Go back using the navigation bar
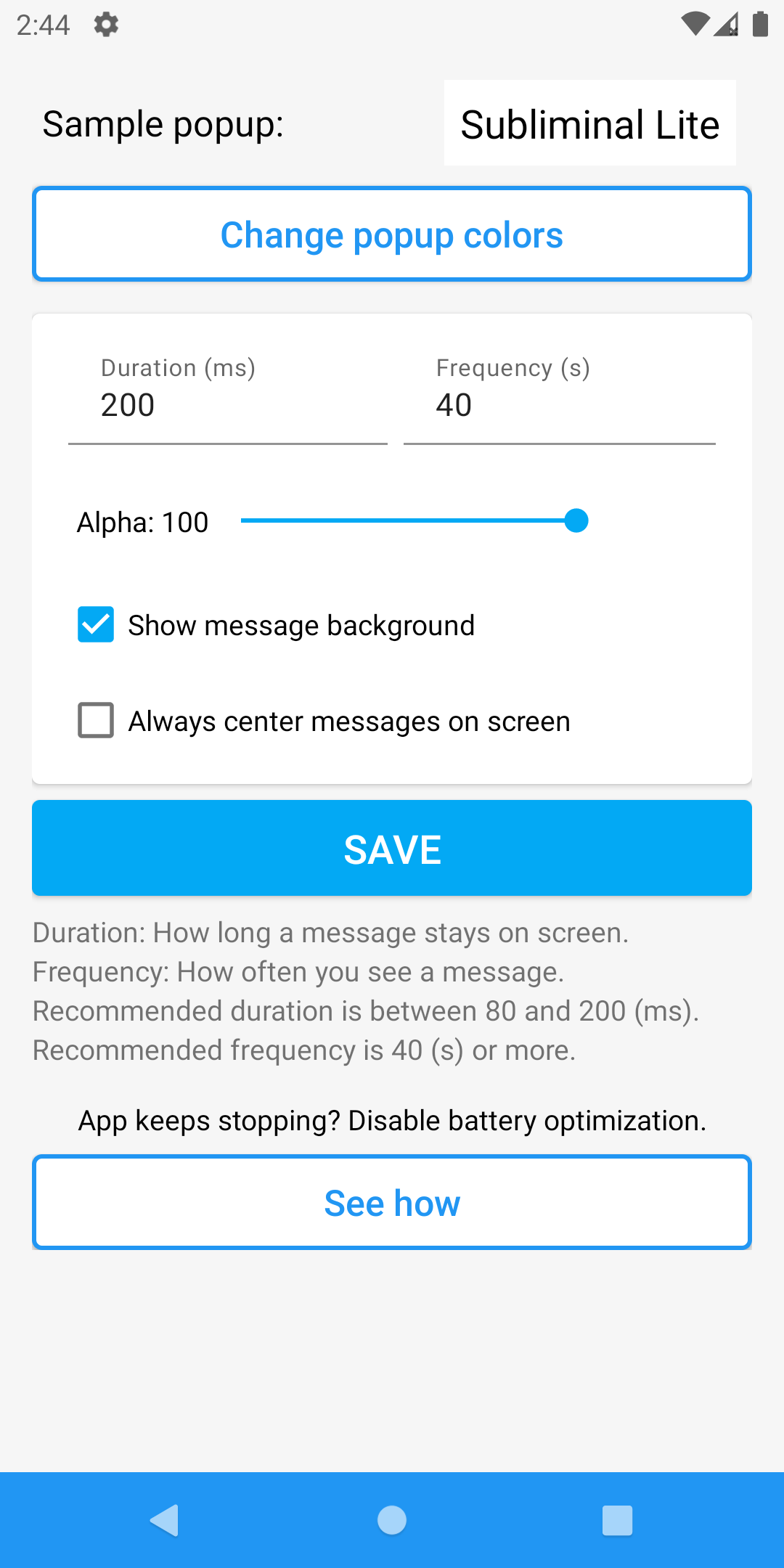Viewport: 784px width, 1568px height. [x=166, y=1520]
